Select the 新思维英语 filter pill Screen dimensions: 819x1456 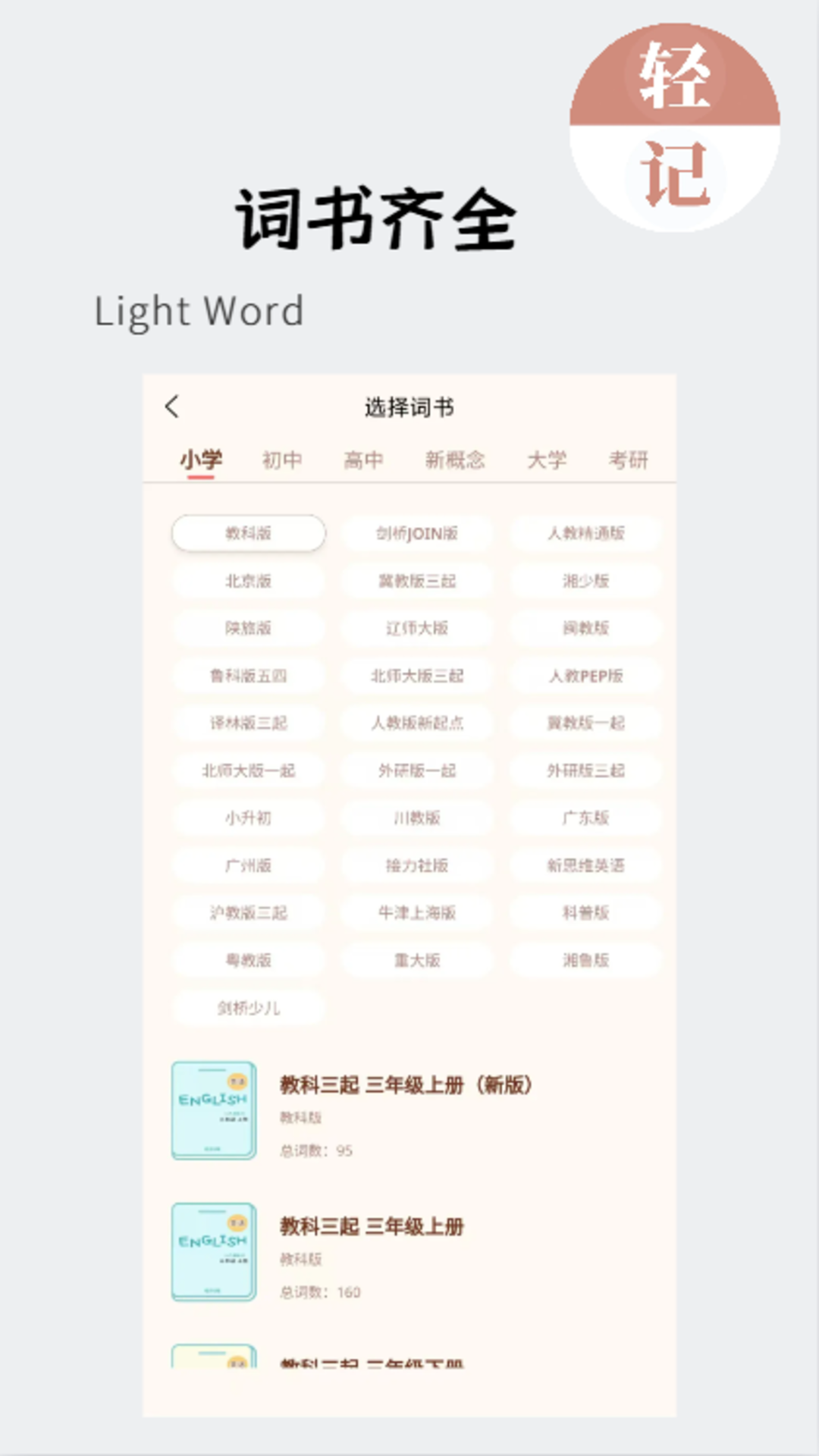[586, 865]
